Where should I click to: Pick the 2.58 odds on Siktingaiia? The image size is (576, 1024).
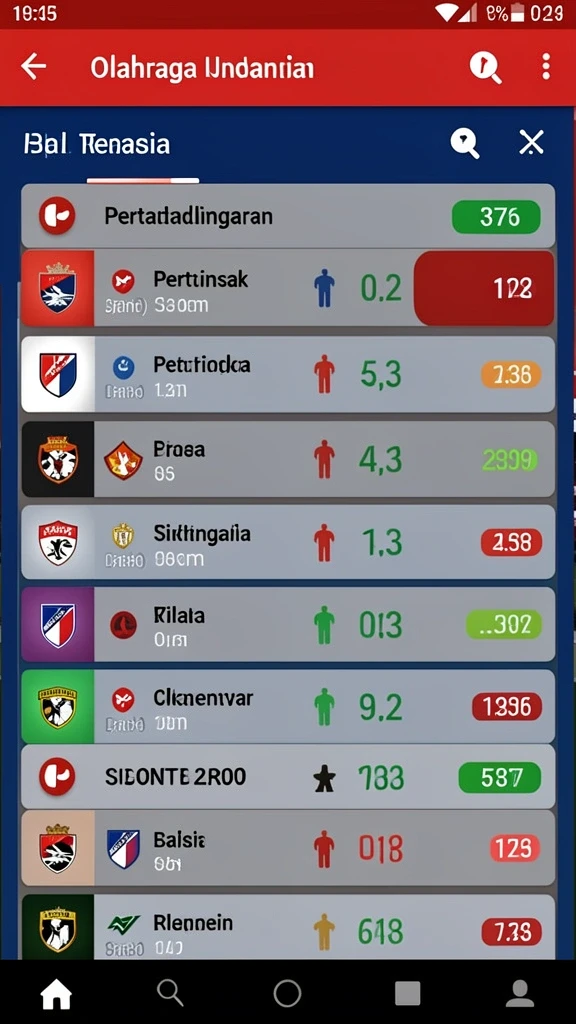point(511,542)
